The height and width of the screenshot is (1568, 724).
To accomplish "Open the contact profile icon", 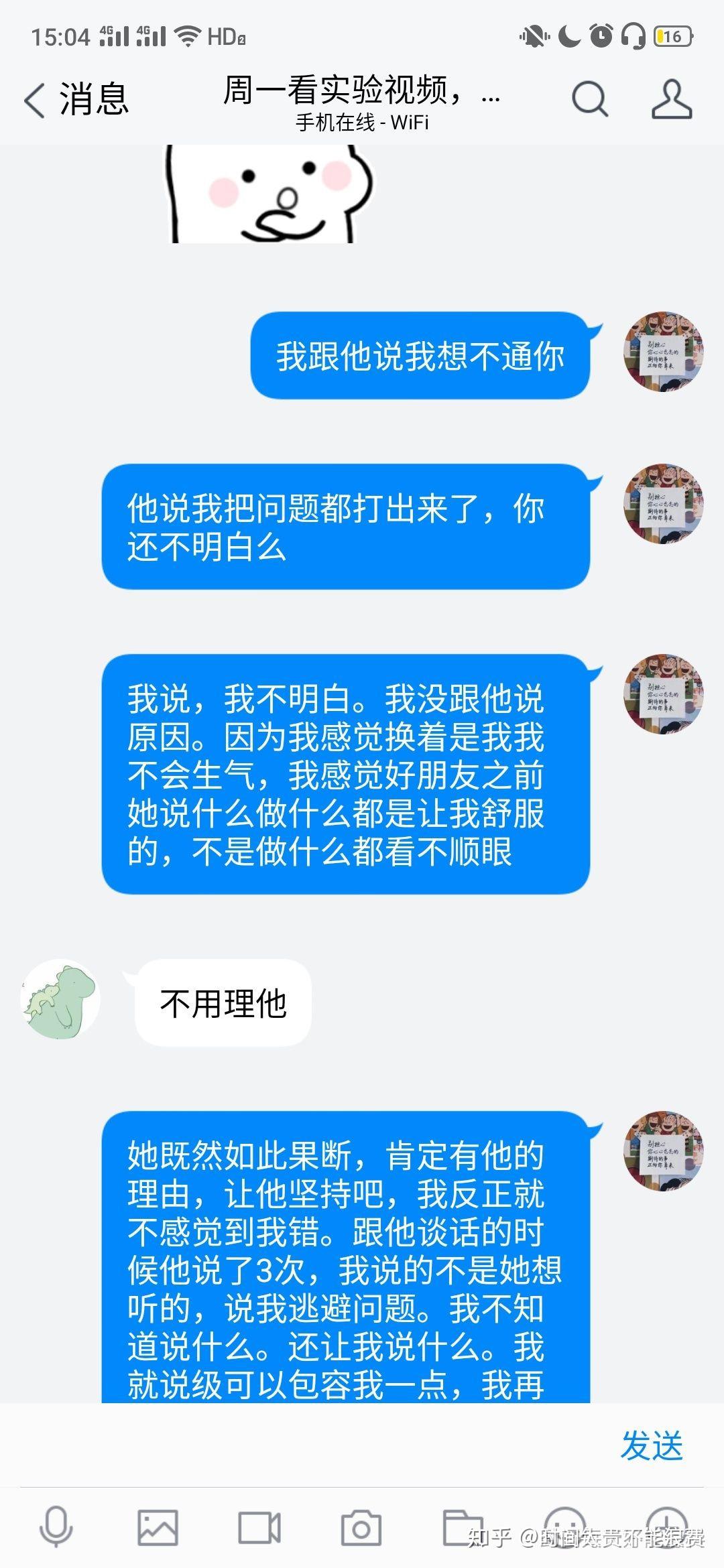I will coord(671,100).
